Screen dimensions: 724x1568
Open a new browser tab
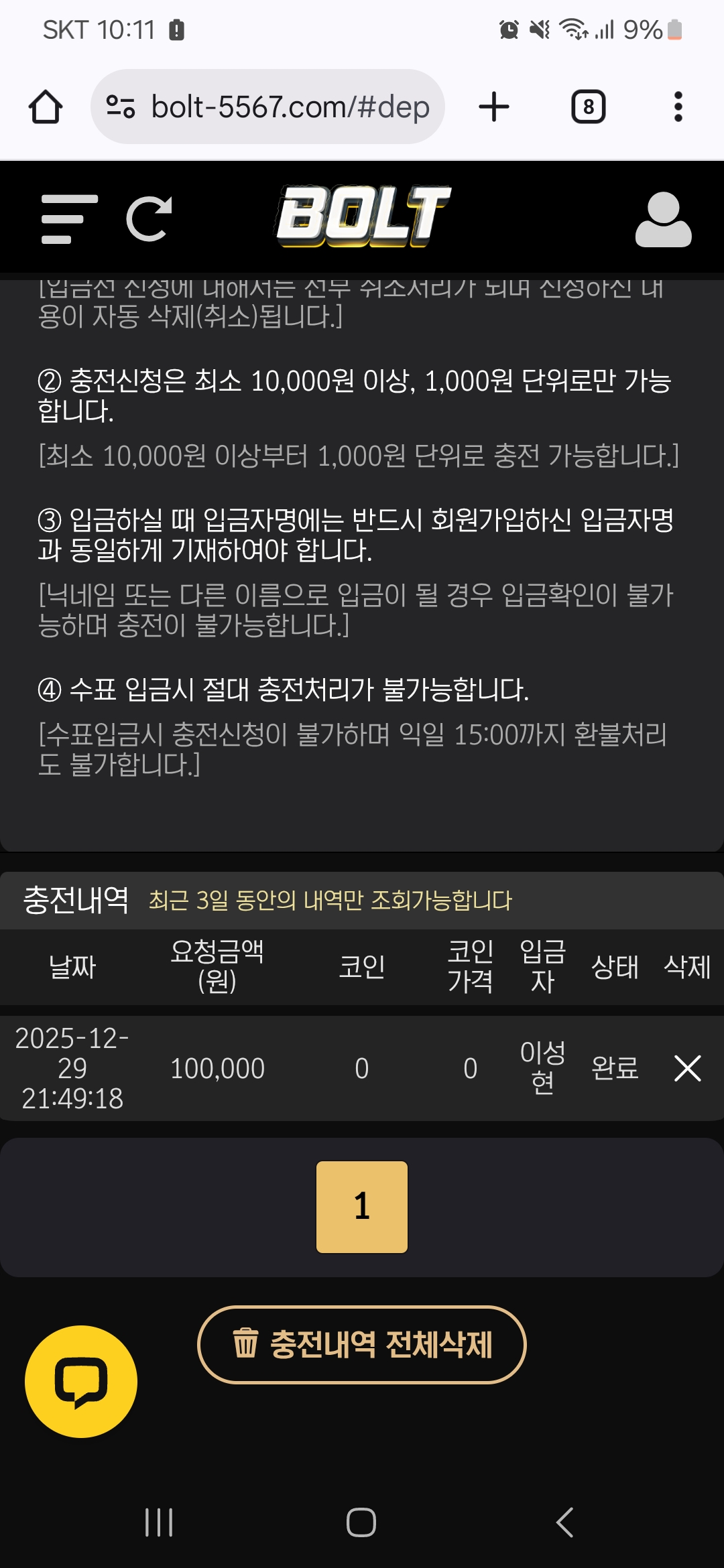[x=494, y=107]
